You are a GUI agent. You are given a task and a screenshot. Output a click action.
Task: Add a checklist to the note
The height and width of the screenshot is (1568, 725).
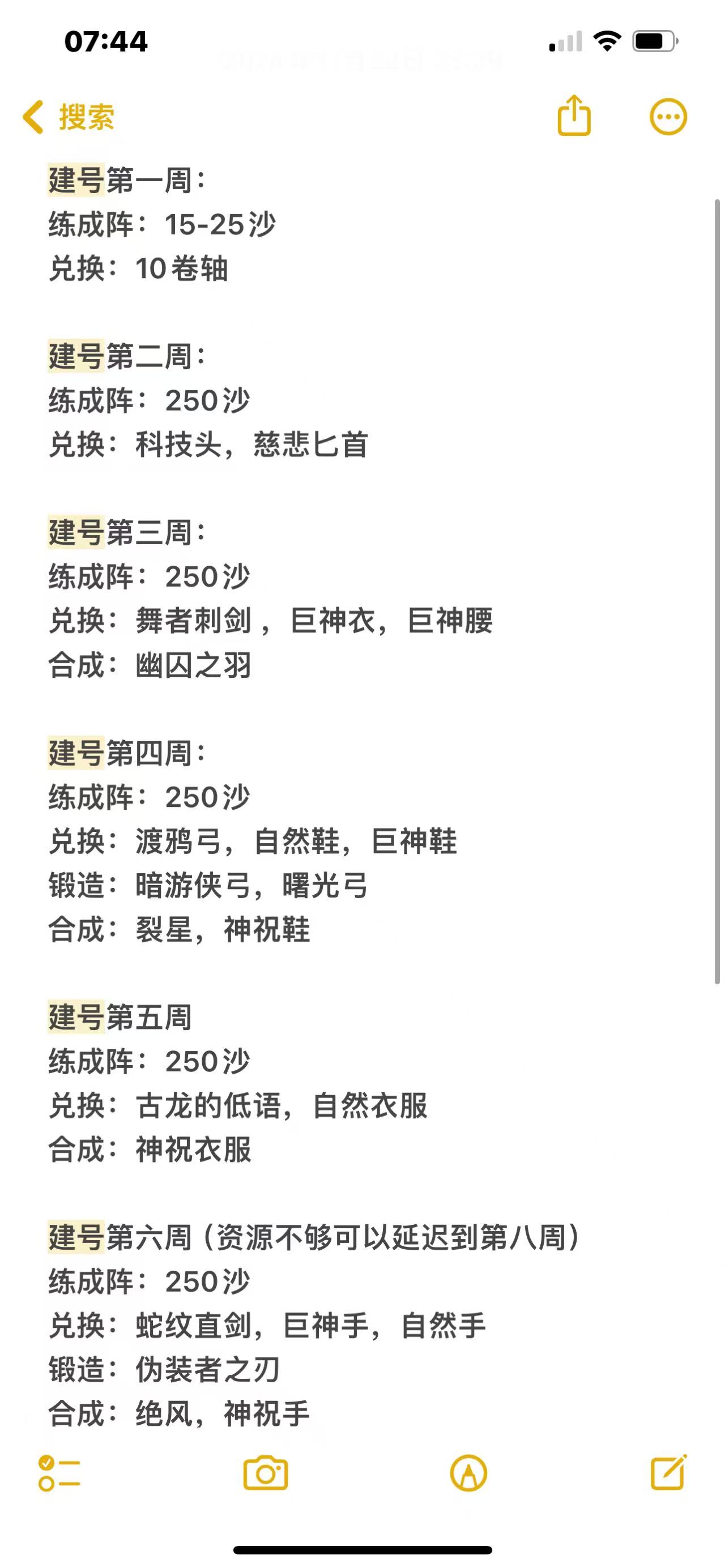pos(59,1473)
